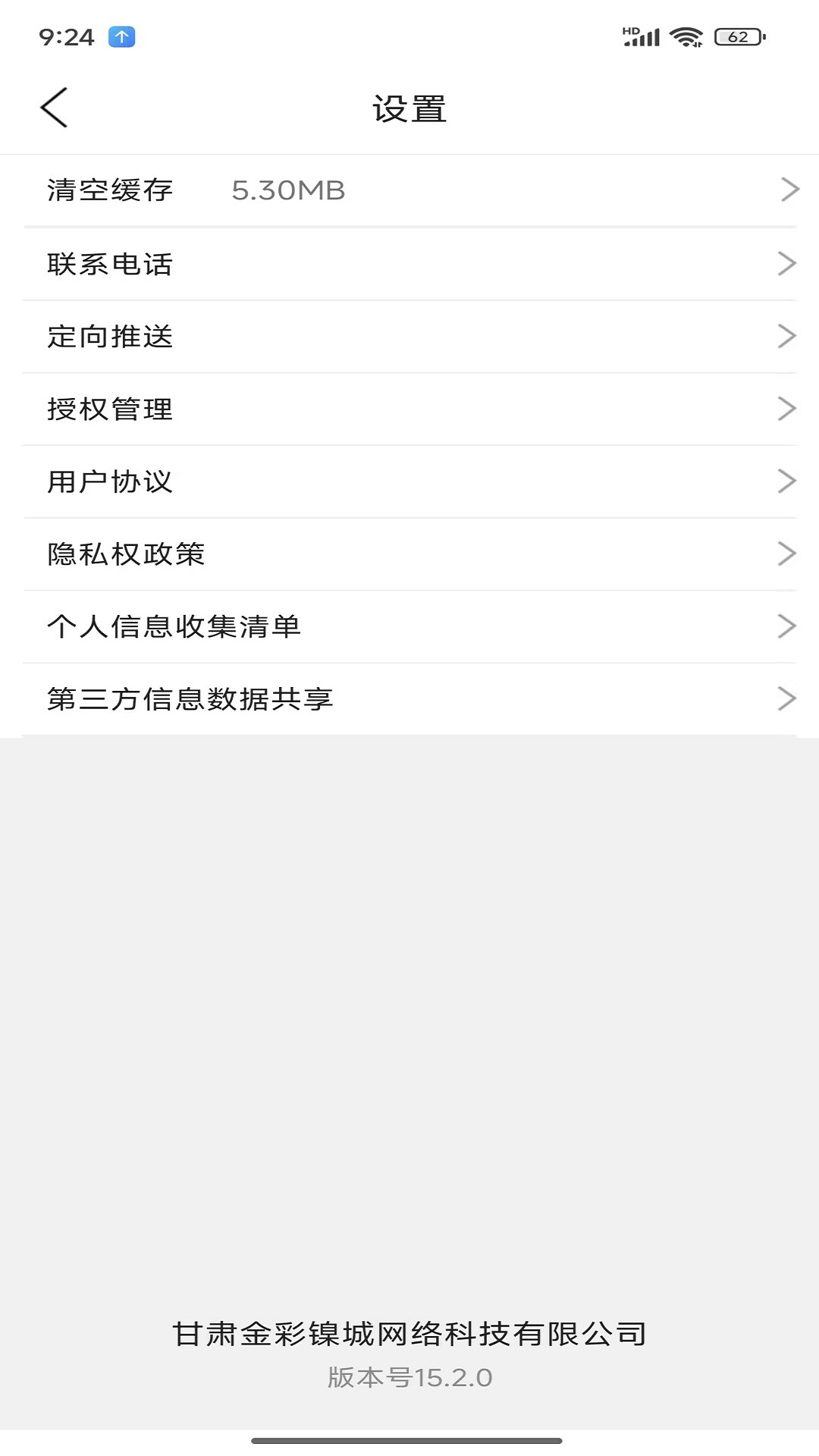Tap 清空缓存 to clear 5.30MB cache

(x=110, y=190)
